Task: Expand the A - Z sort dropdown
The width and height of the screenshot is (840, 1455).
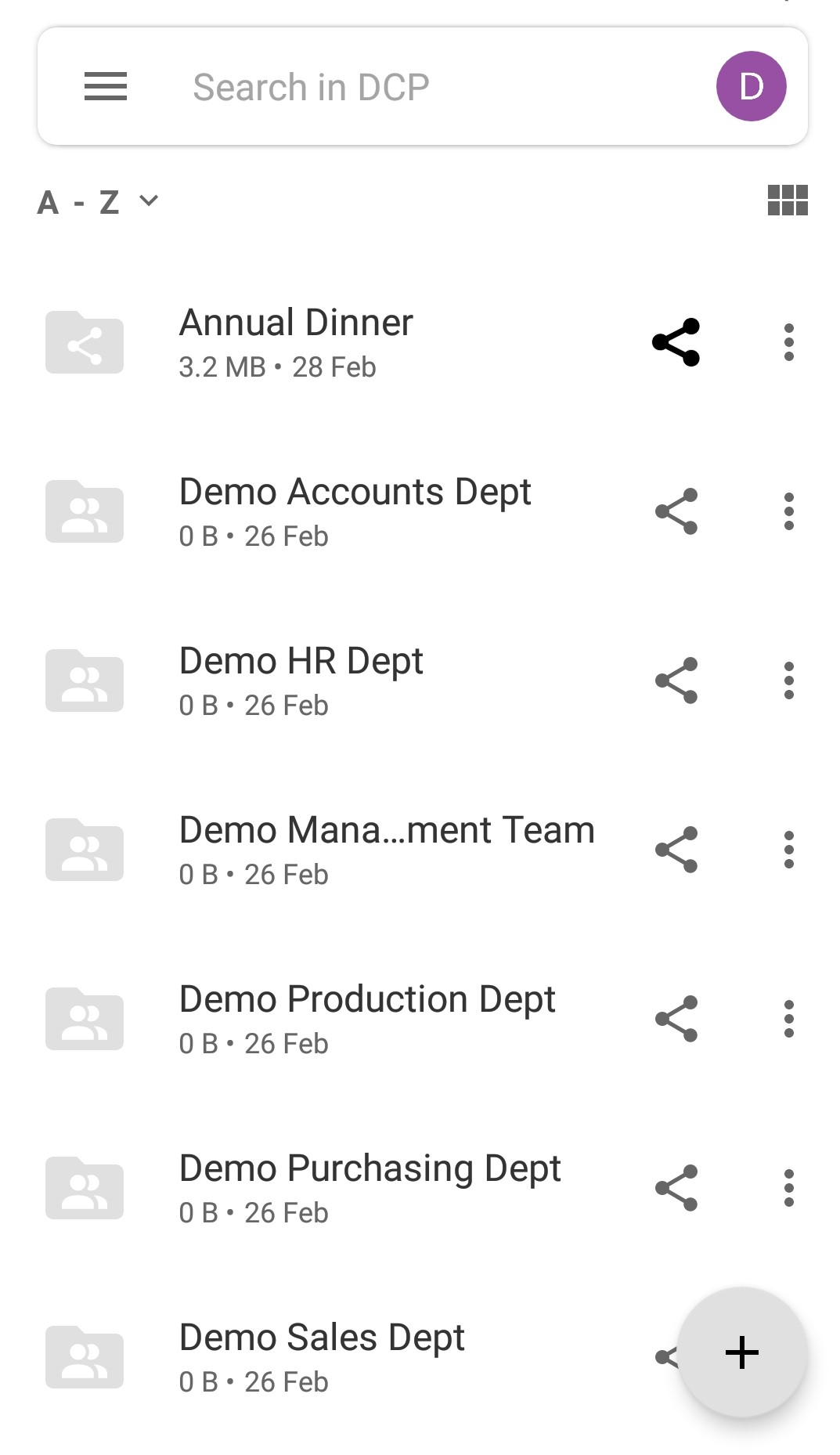Action: tap(98, 202)
